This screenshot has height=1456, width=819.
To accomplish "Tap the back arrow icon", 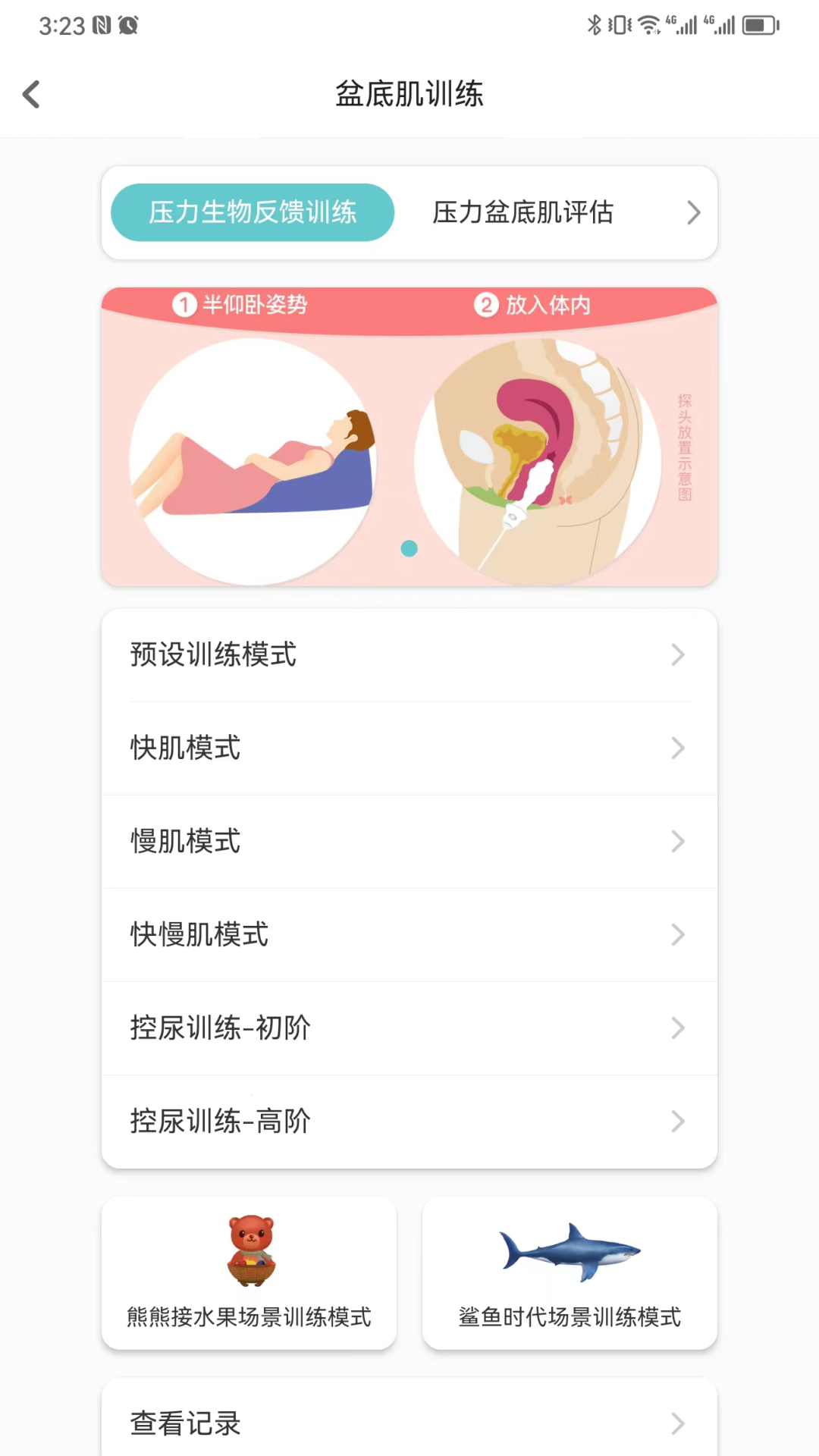I will [x=30, y=93].
